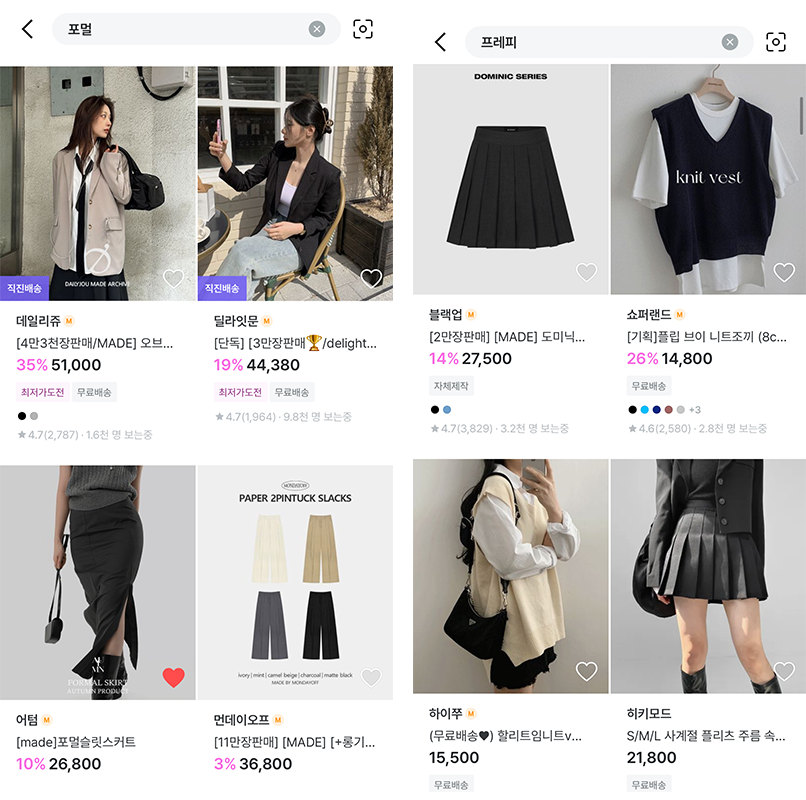Image resolution: width=806 pixels, height=800 pixels.
Task: Open the 하이쭈 knit vest product
Action: pos(510,576)
